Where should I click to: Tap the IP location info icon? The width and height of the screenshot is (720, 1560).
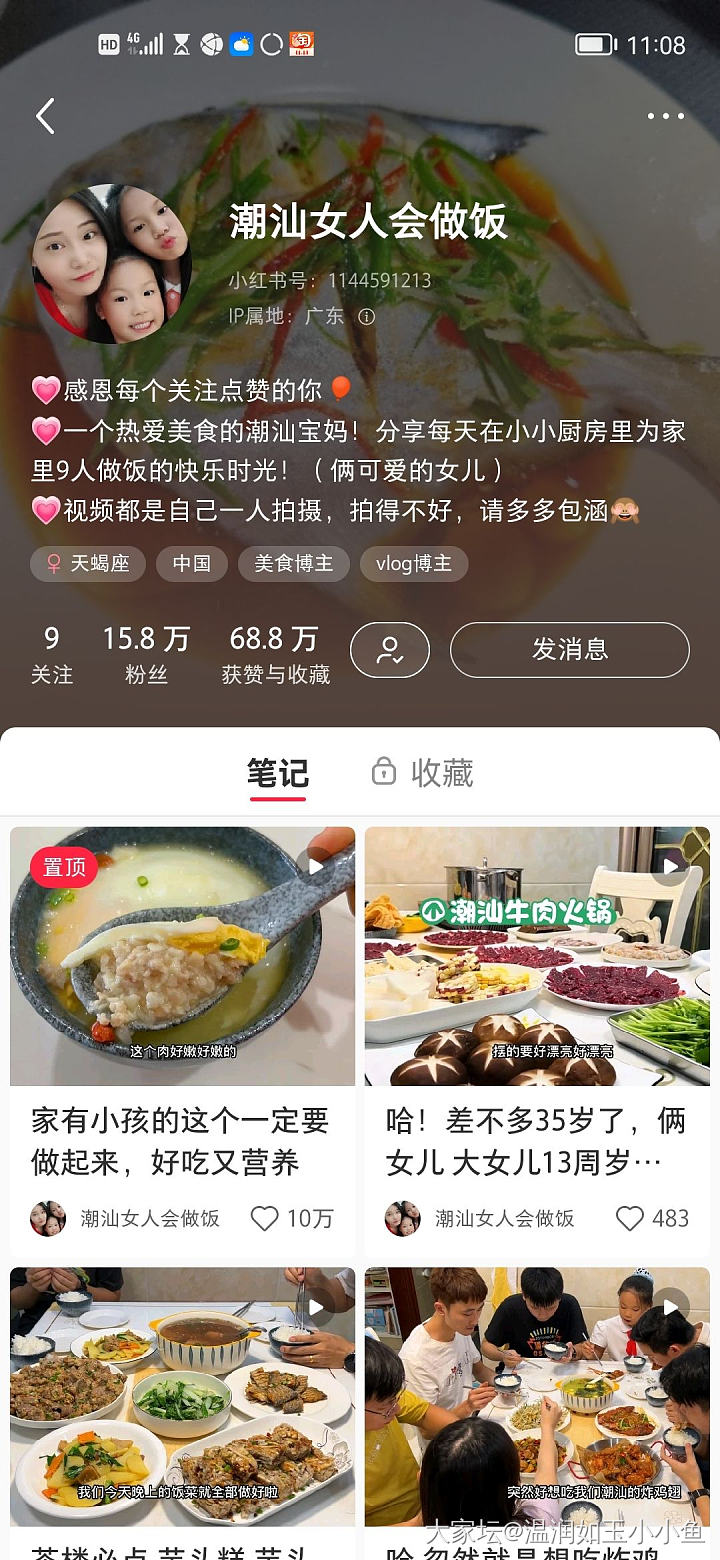click(x=367, y=317)
